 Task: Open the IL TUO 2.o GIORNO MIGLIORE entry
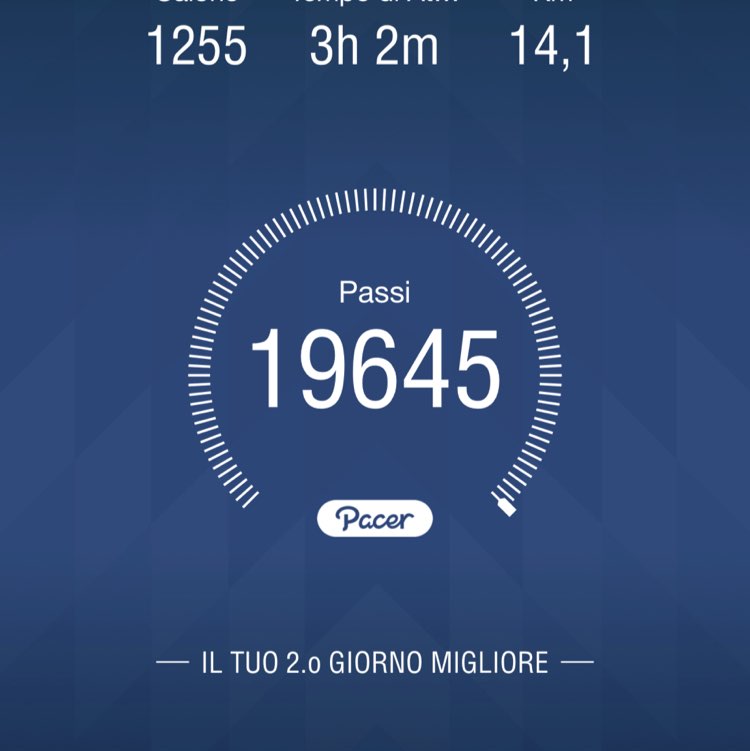[x=373, y=661]
